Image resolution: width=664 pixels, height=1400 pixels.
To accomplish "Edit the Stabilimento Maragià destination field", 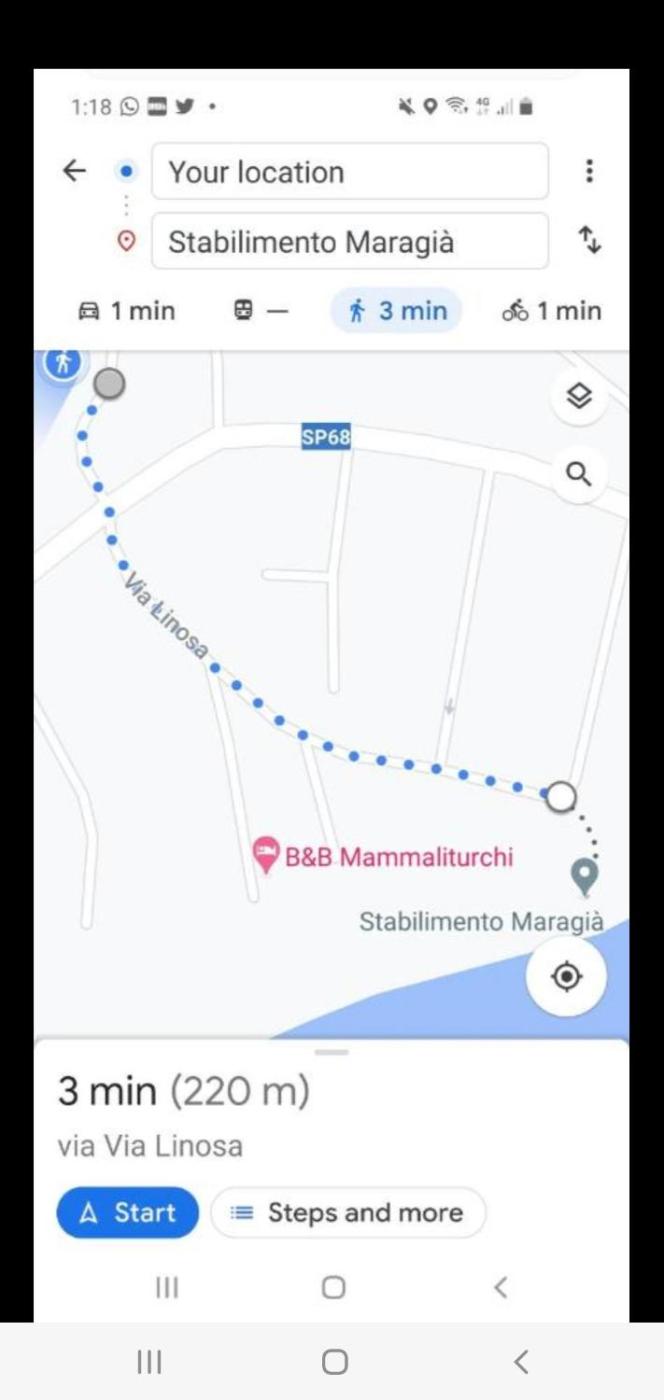I will click(x=349, y=242).
